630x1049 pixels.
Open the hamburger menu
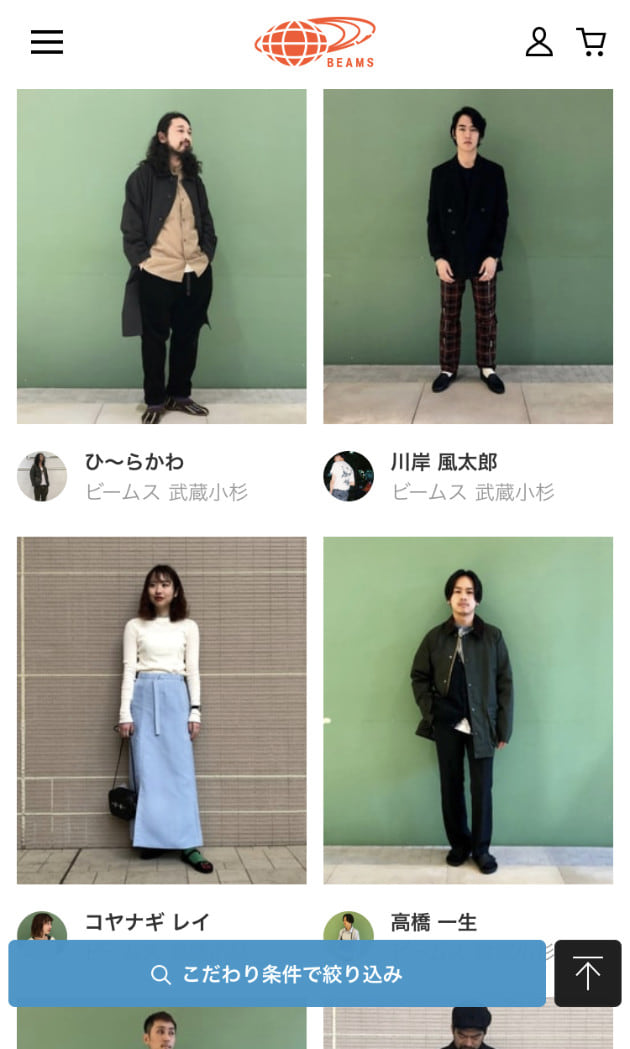pyautogui.click(x=46, y=42)
